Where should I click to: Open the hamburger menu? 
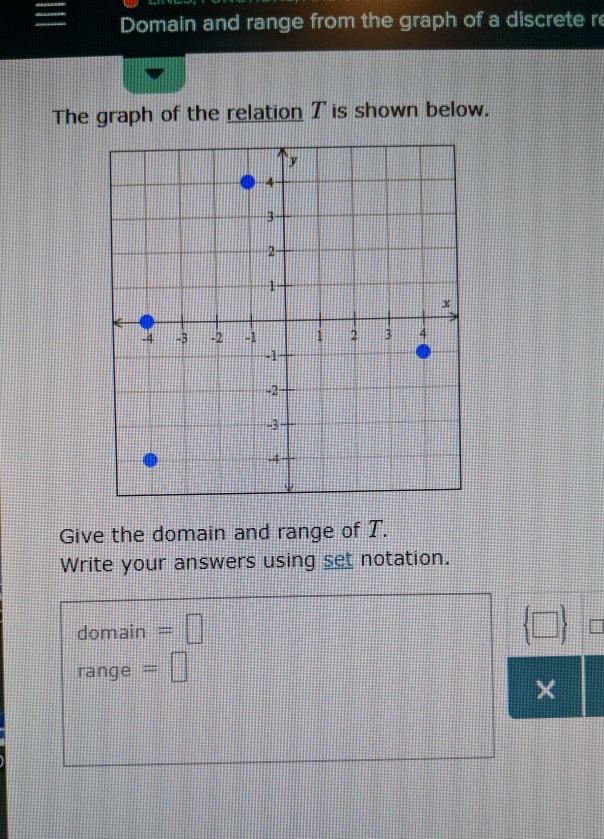(51, 20)
